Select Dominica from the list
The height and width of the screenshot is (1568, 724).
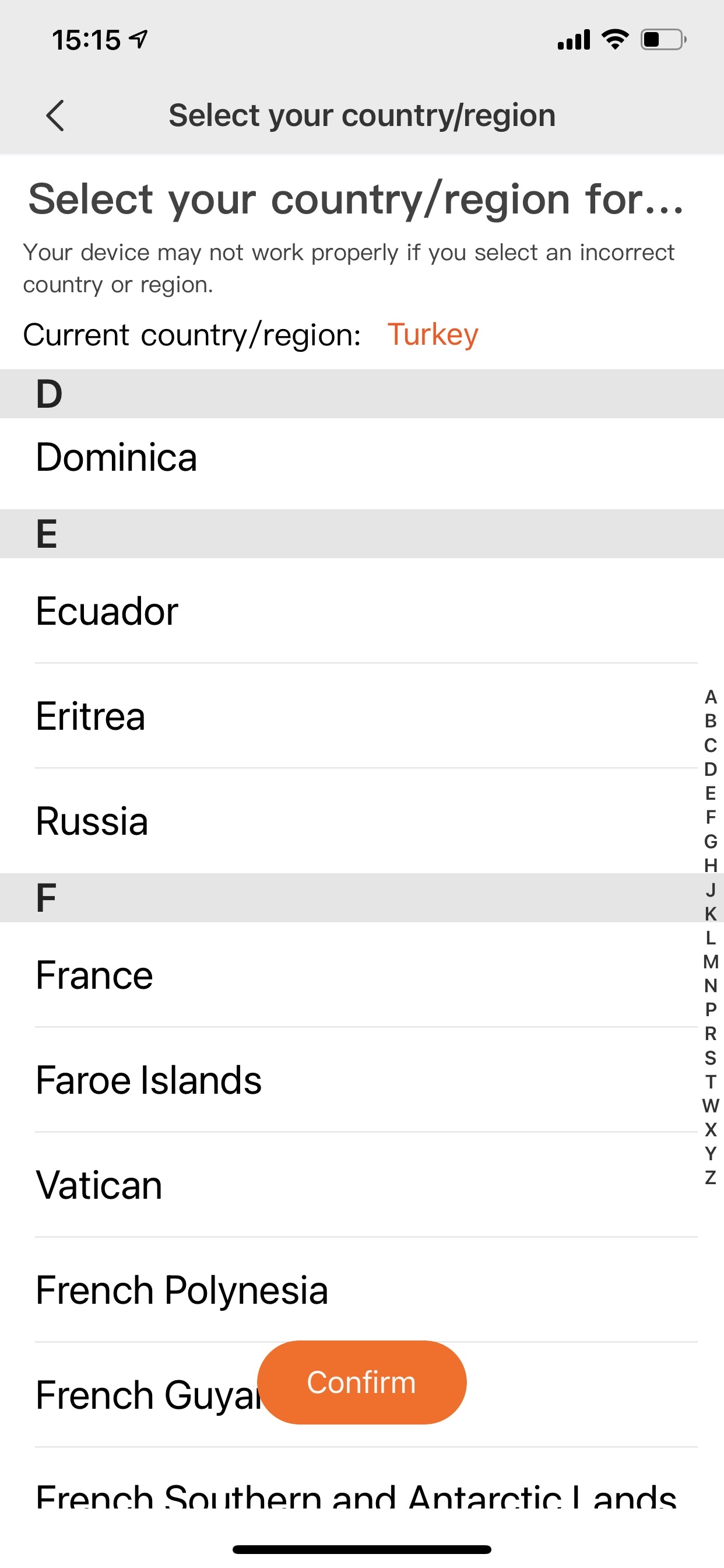click(362, 458)
